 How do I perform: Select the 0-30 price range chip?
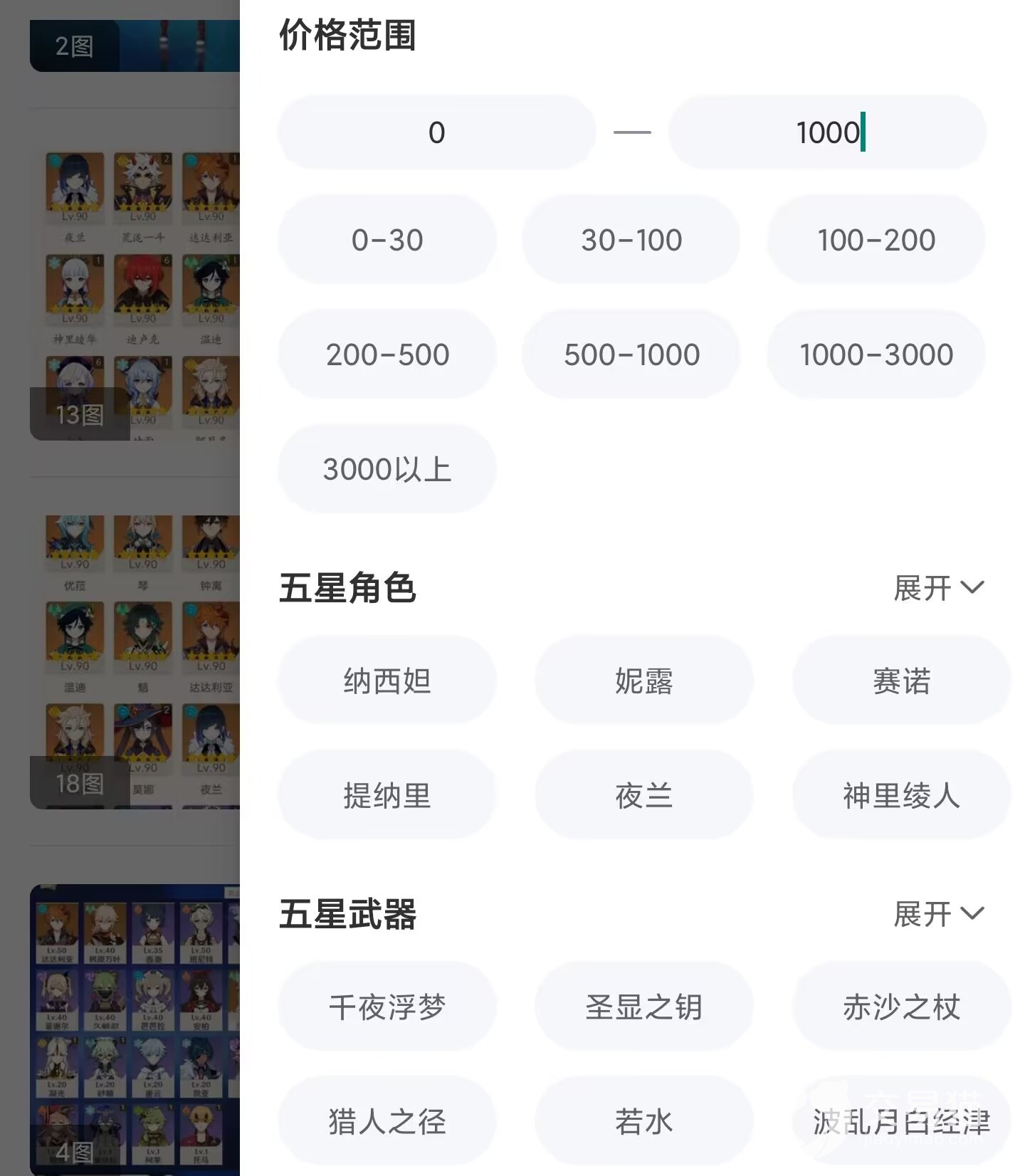(x=387, y=240)
